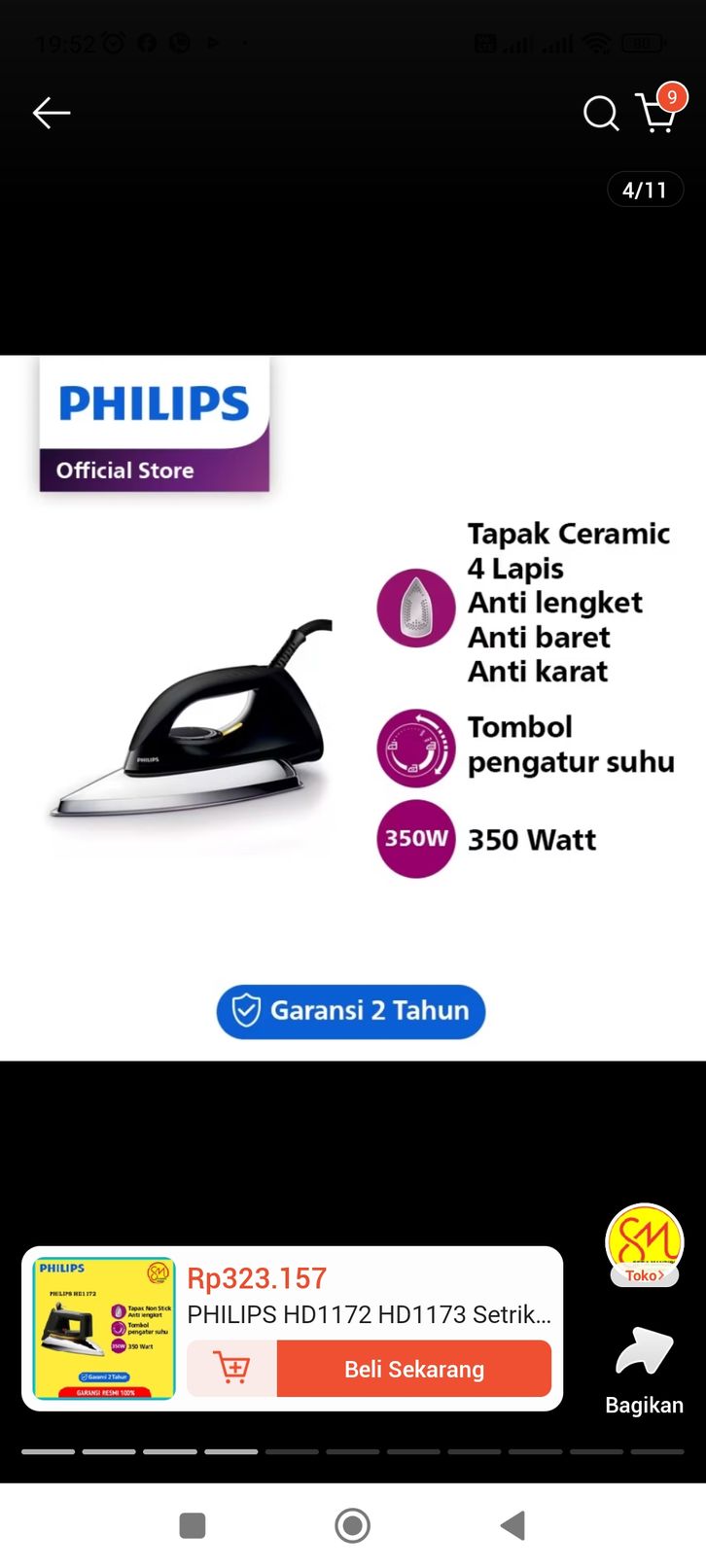Open the search icon

coord(600,113)
